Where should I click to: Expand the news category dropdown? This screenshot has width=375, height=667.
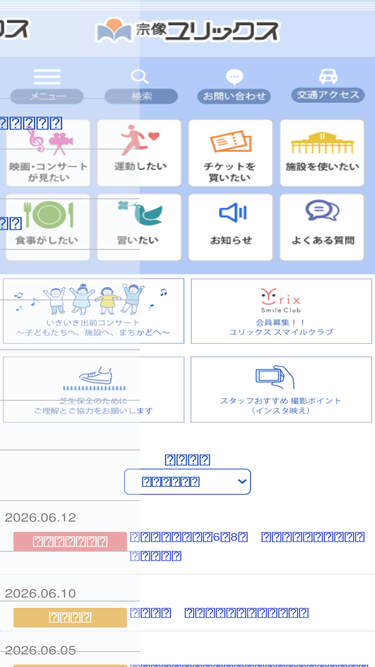188,482
